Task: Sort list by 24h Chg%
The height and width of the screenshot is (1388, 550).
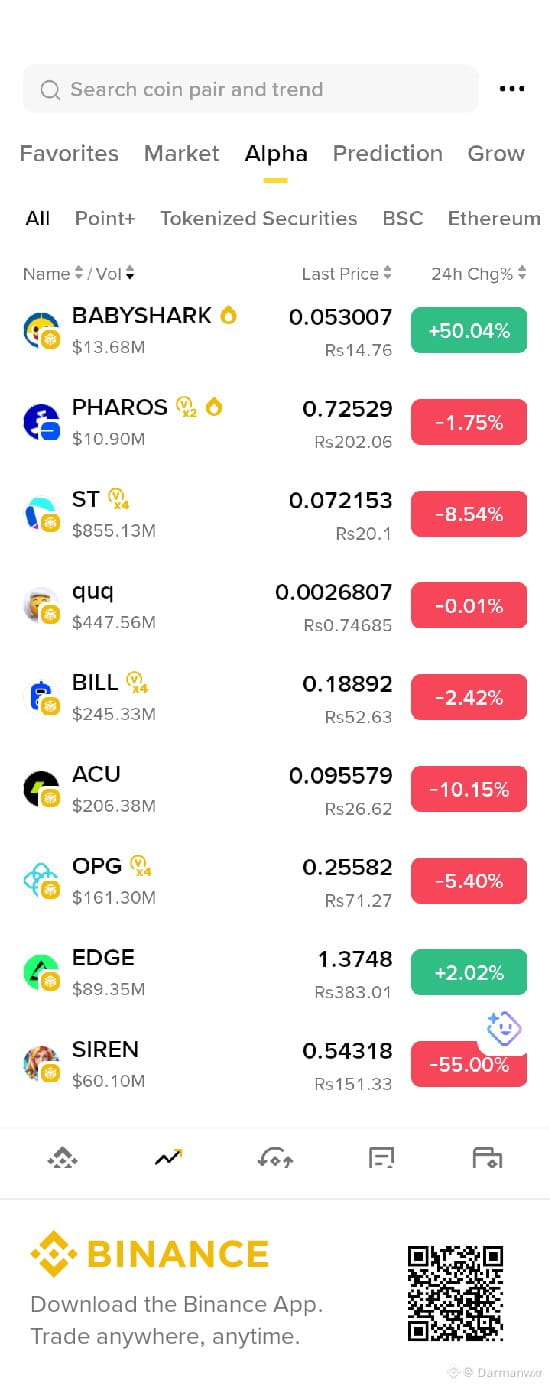Action: (x=478, y=273)
